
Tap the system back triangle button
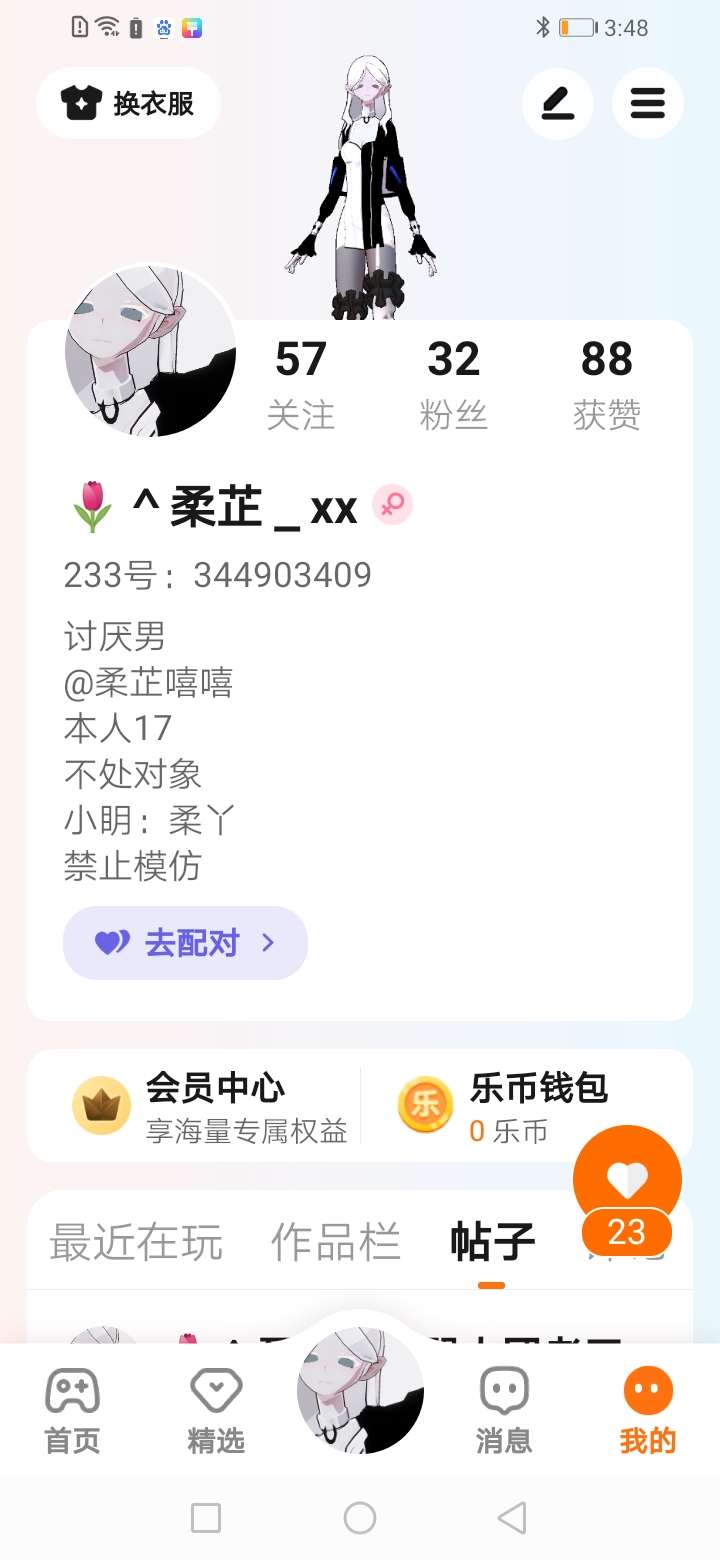click(512, 1518)
